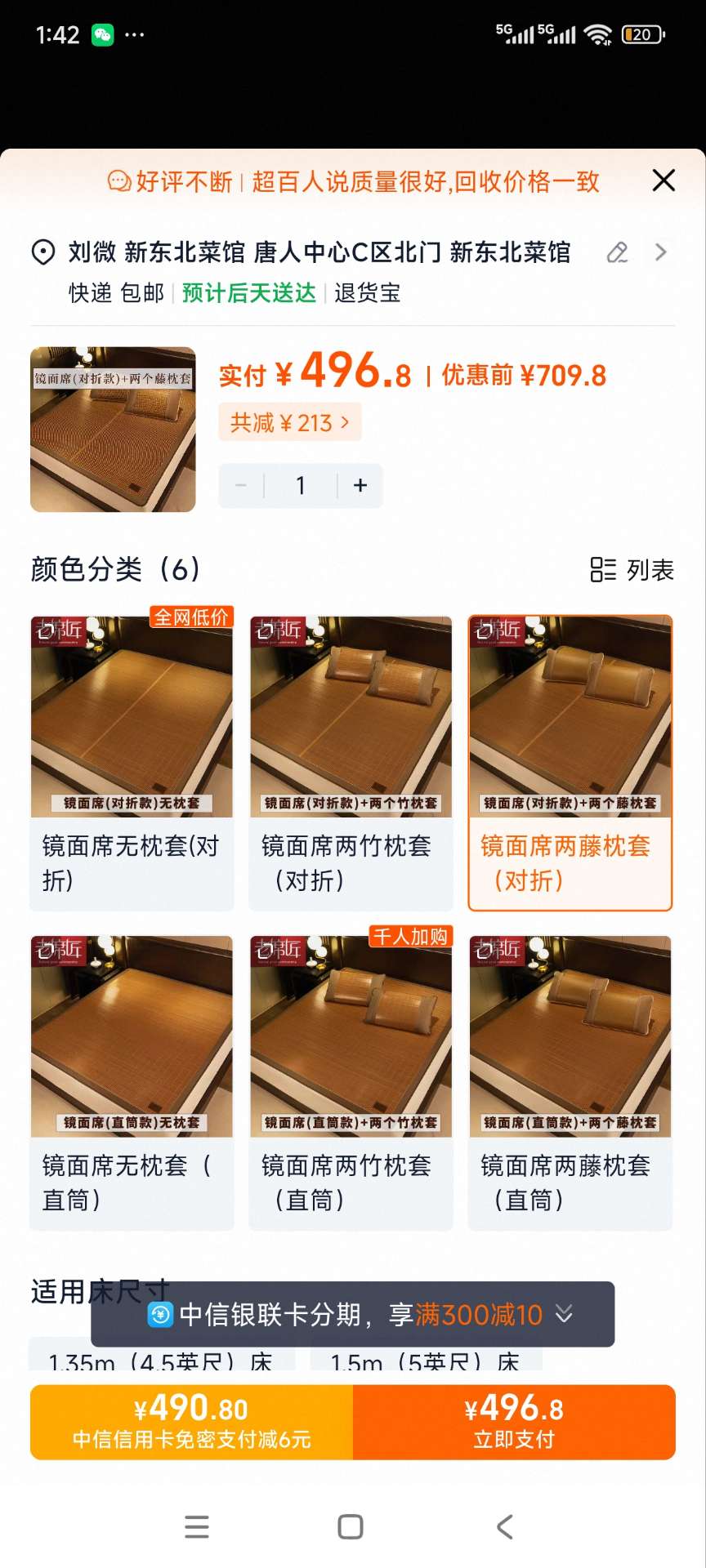This screenshot has width=706, height=1568.
Task: Choose 镜面席两竹枕套(直筒) option
Action: [x=351, y=1082]
